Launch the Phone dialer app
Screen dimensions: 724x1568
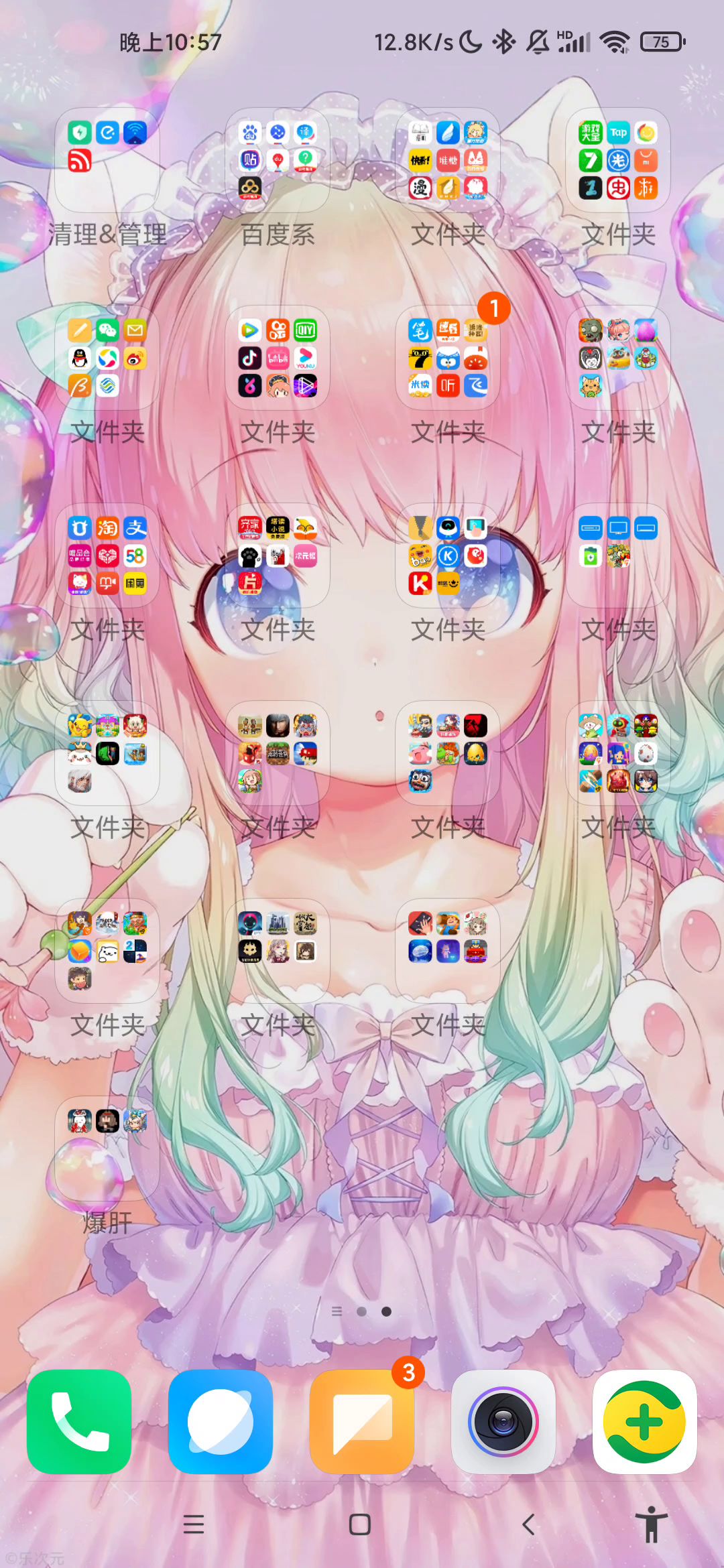[x=79, y=1421]
